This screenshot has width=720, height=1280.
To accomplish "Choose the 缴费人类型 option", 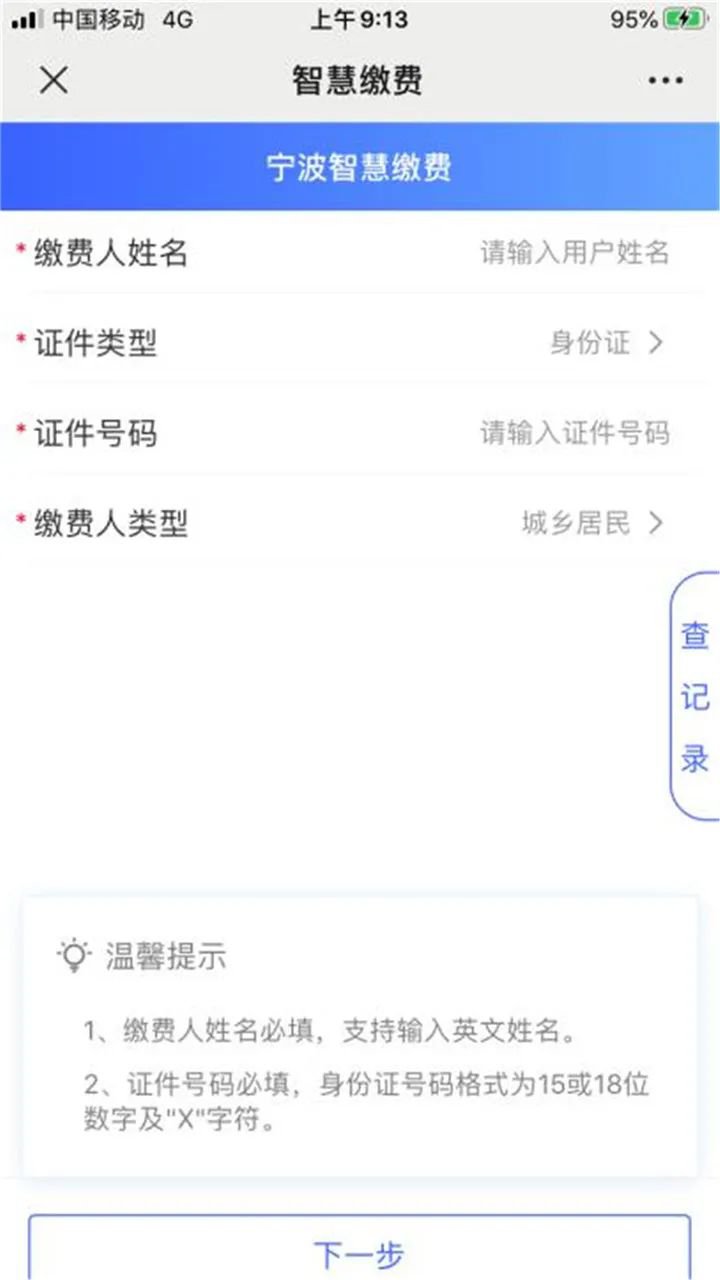I will 592,523.
